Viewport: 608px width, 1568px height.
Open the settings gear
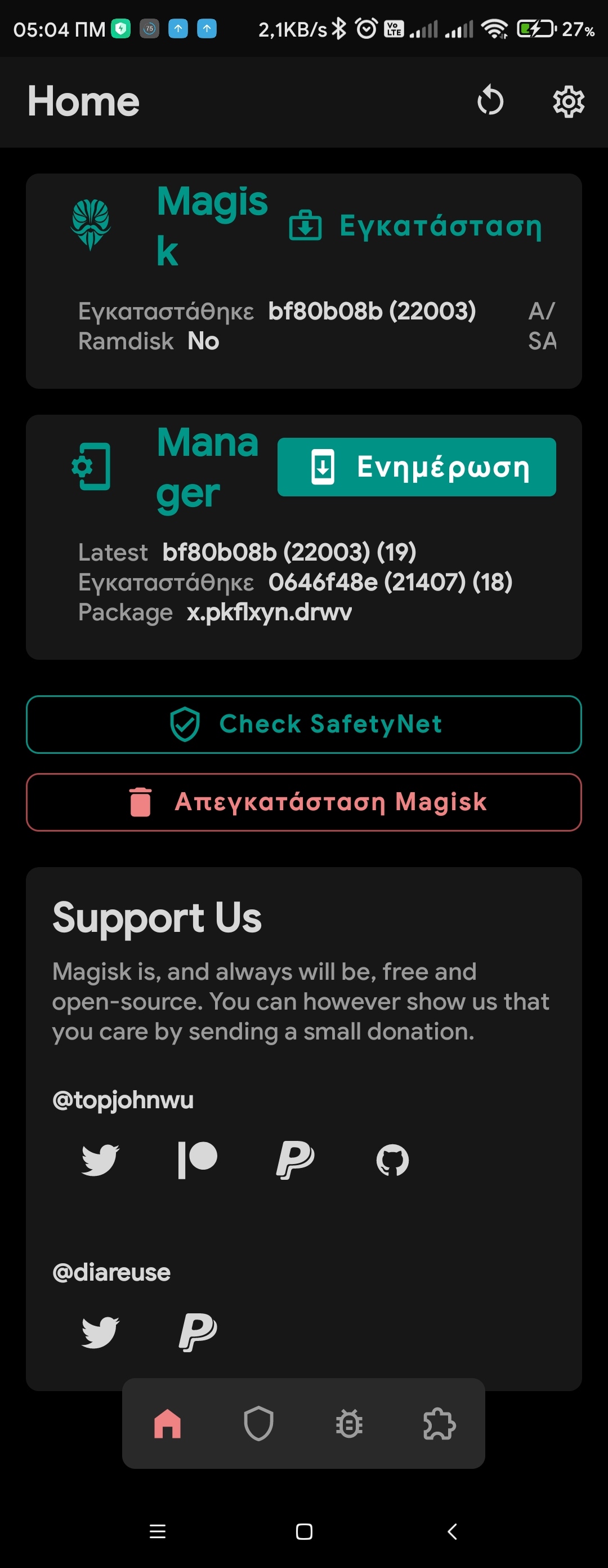568,101
